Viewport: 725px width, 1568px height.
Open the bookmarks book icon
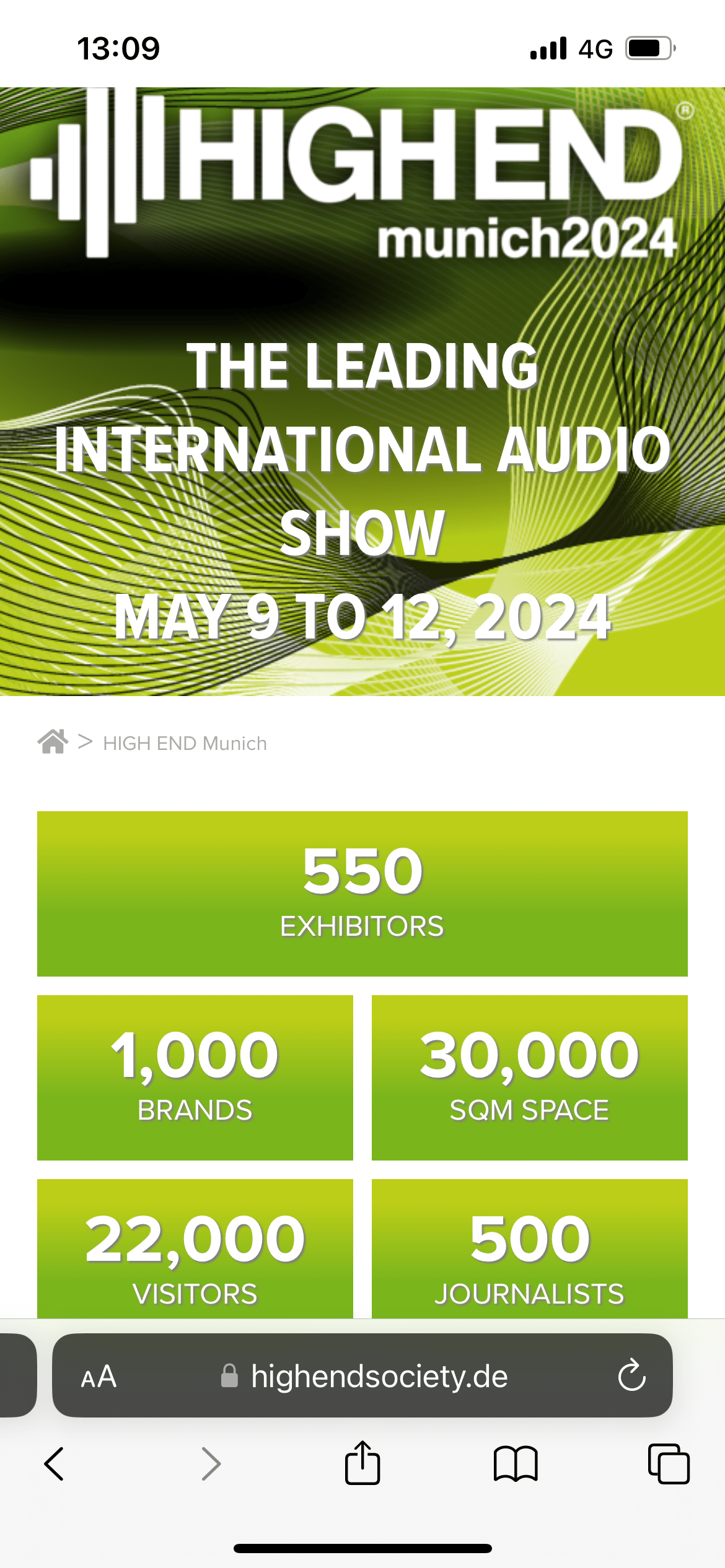pos(516,1464)
